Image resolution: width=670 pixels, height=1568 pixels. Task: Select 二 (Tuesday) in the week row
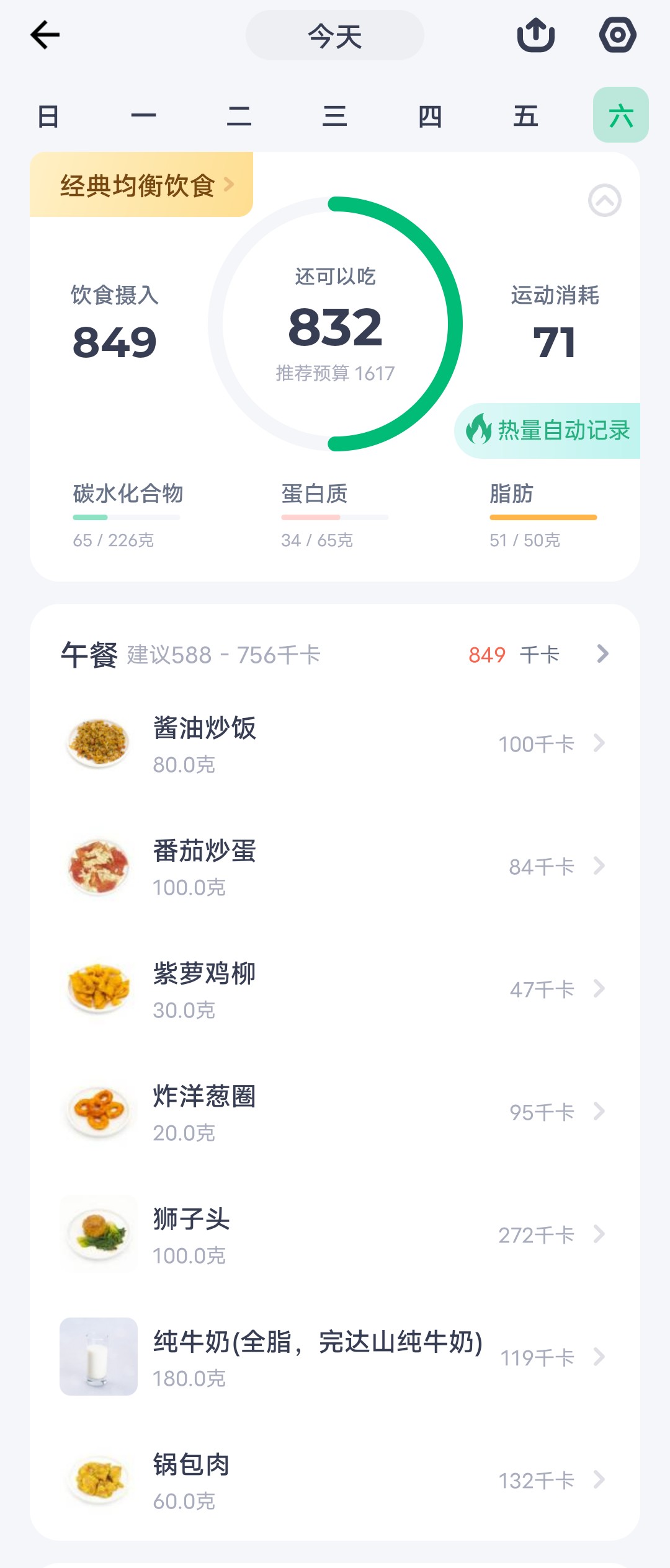point(239,116)
